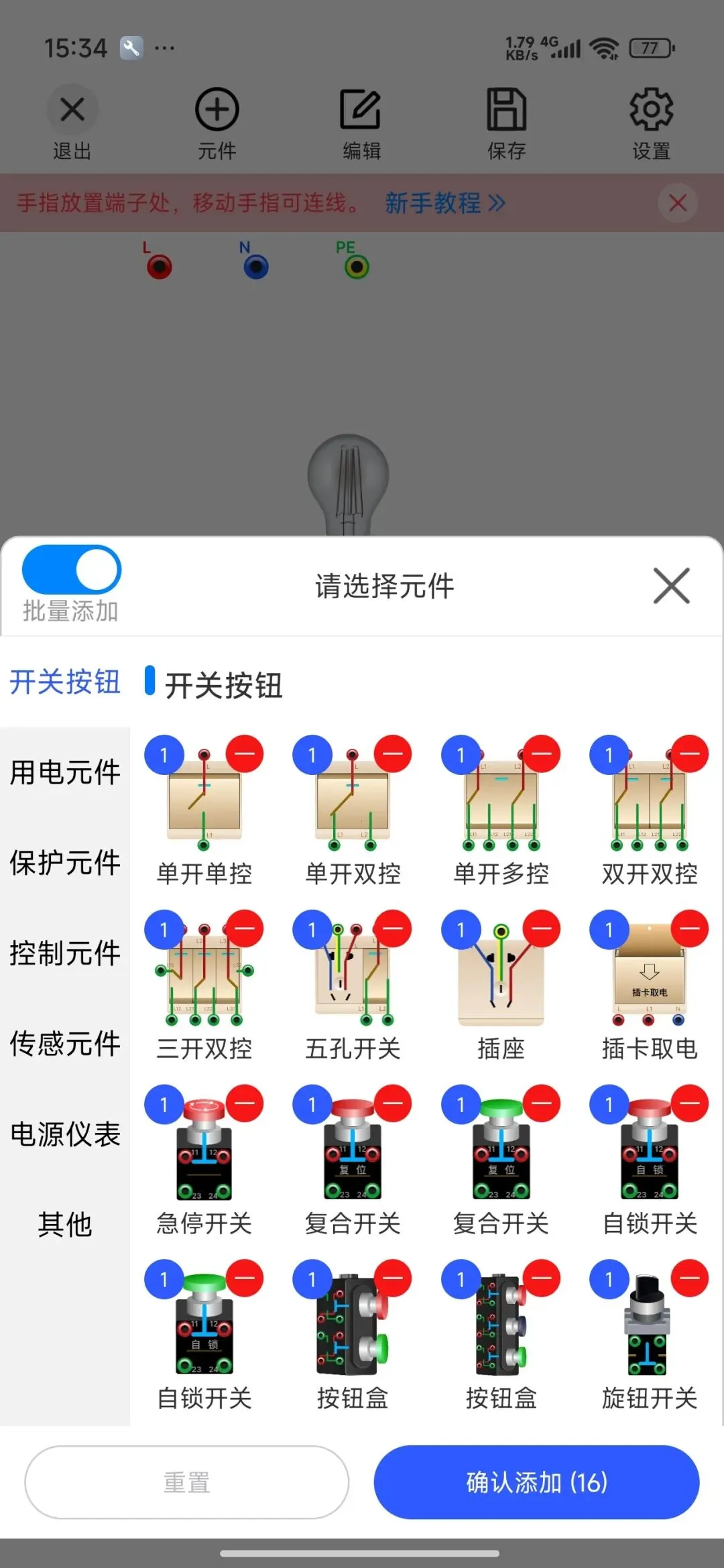Close the 请选择元件 component picker

click(x=671, y=586)
